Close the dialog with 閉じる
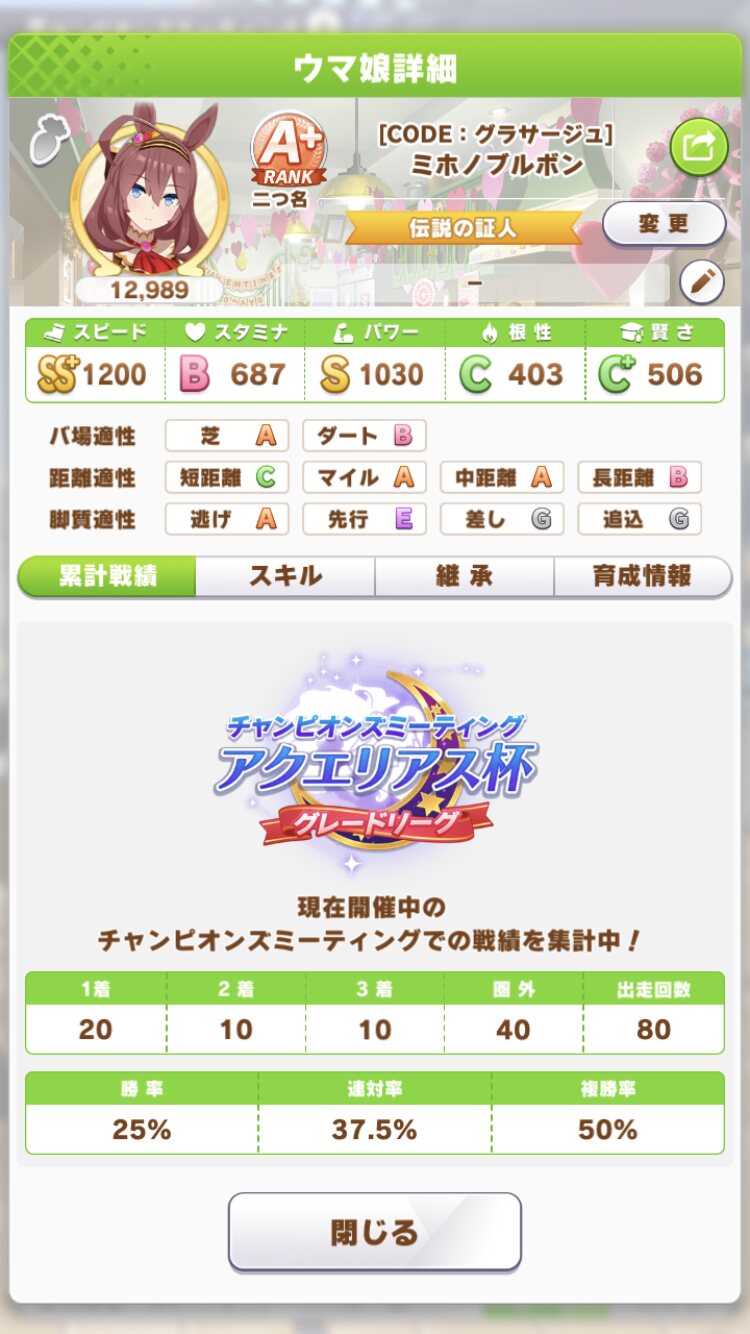This screenshot has height=1334, width=750. point(375,1232)
